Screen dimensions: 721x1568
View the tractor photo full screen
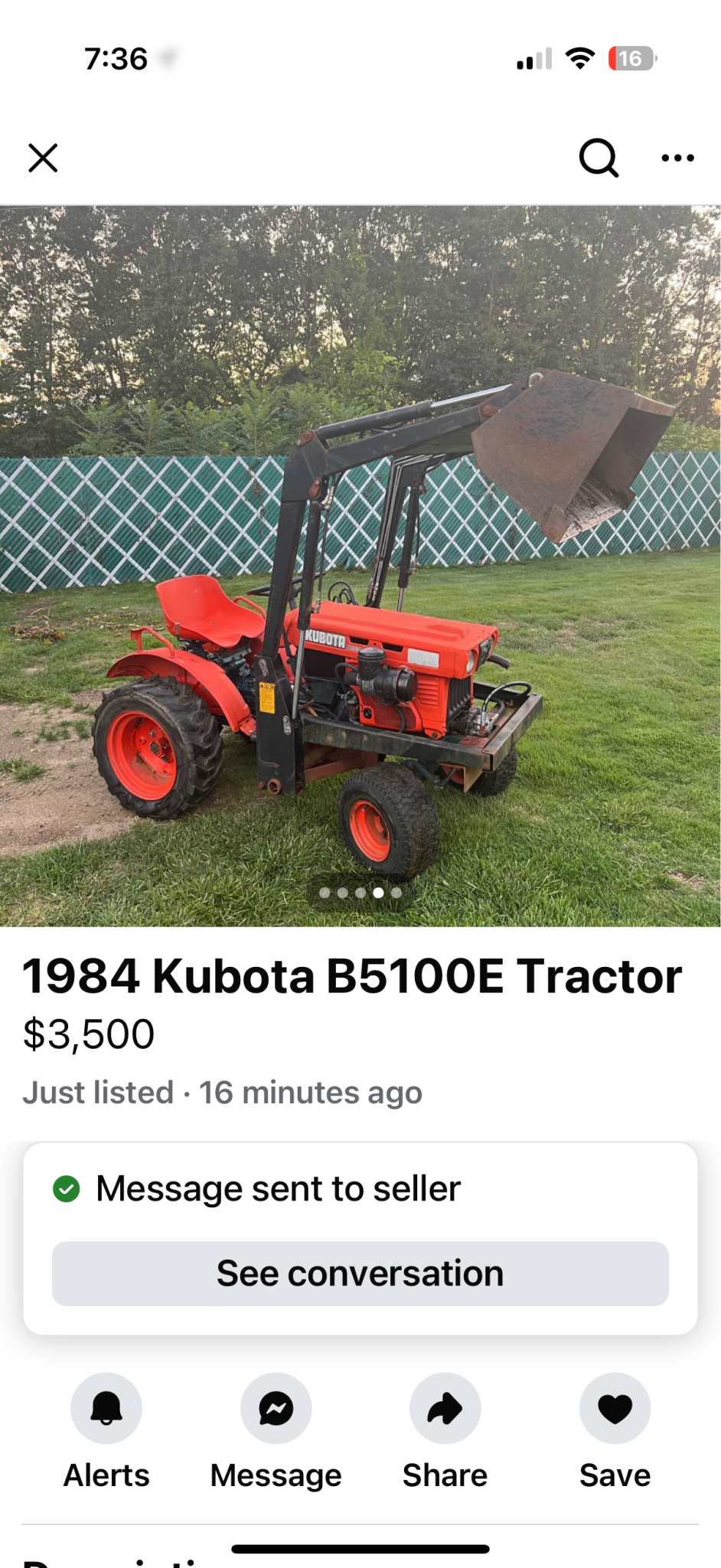coord(360,566)
